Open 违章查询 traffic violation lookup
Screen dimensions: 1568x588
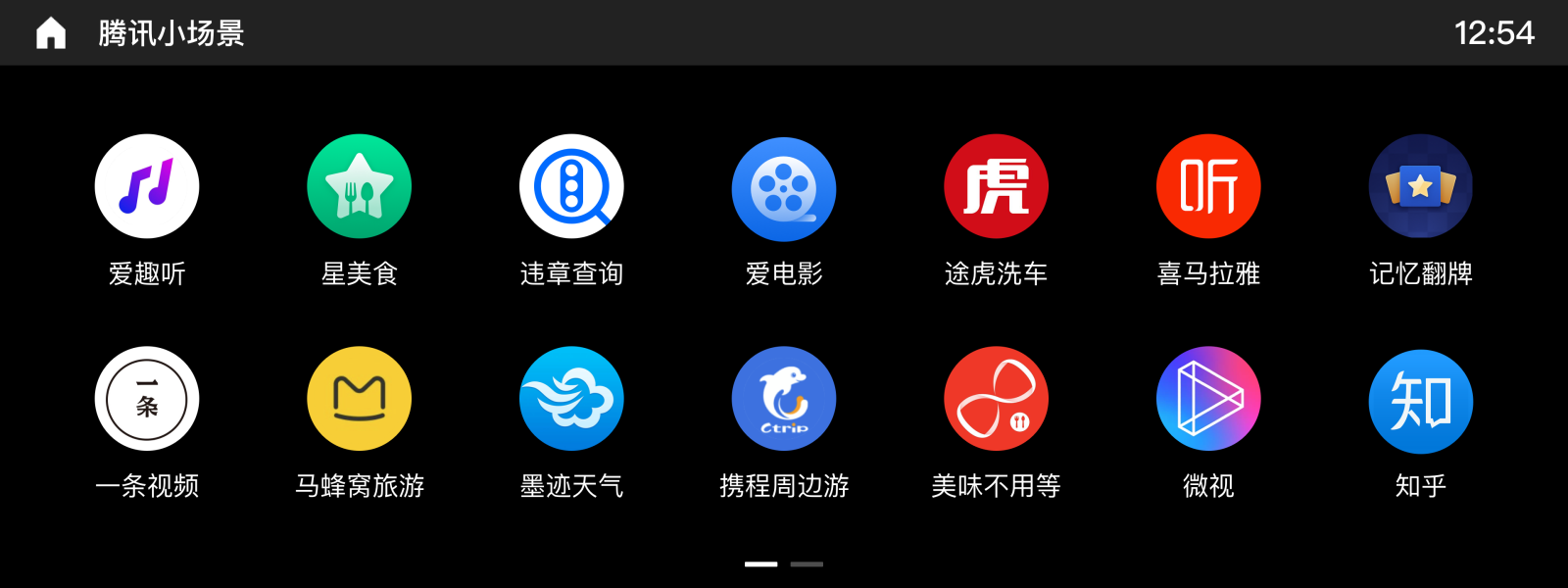(x=571, y=186)
